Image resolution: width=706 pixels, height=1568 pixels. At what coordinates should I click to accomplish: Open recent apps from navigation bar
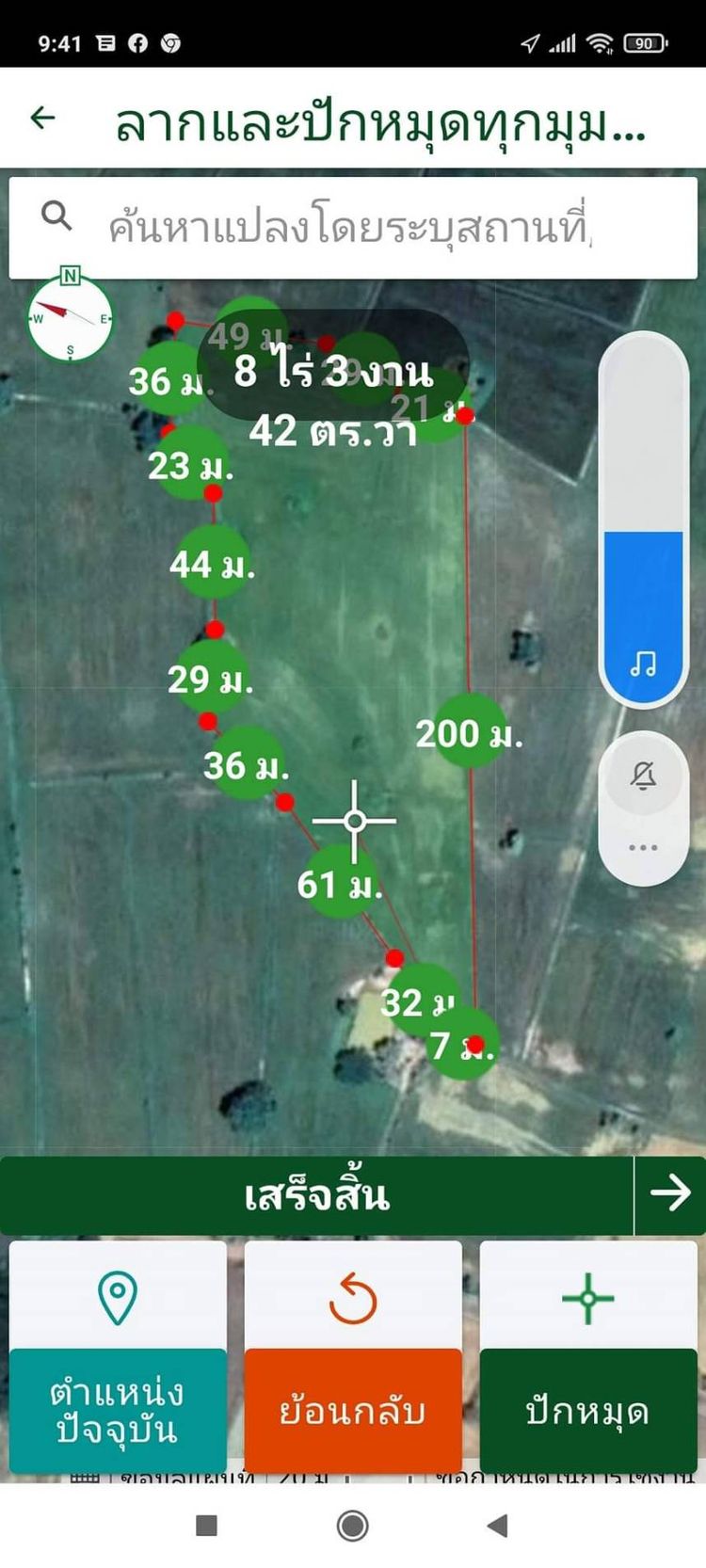point(206,1526)
